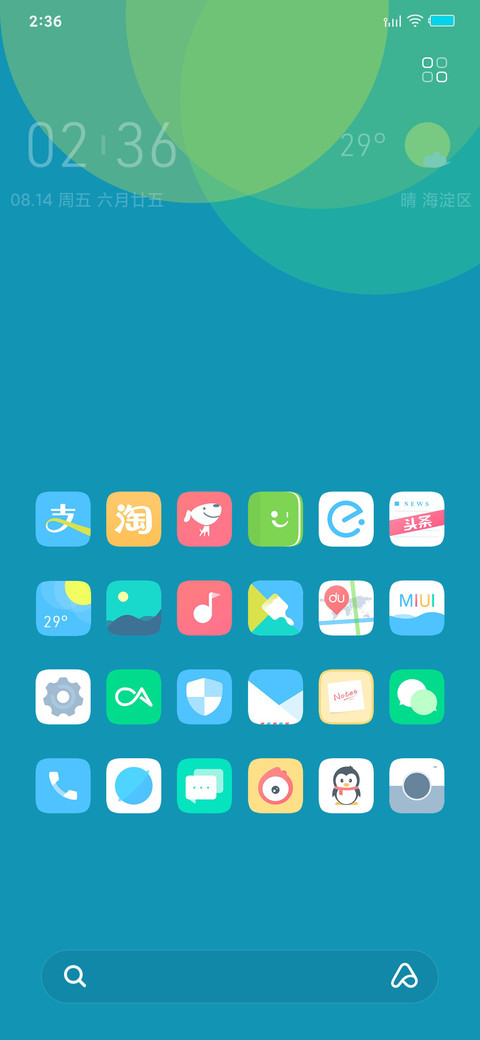
Task: Launch the Music app
Action: point(204,608)
